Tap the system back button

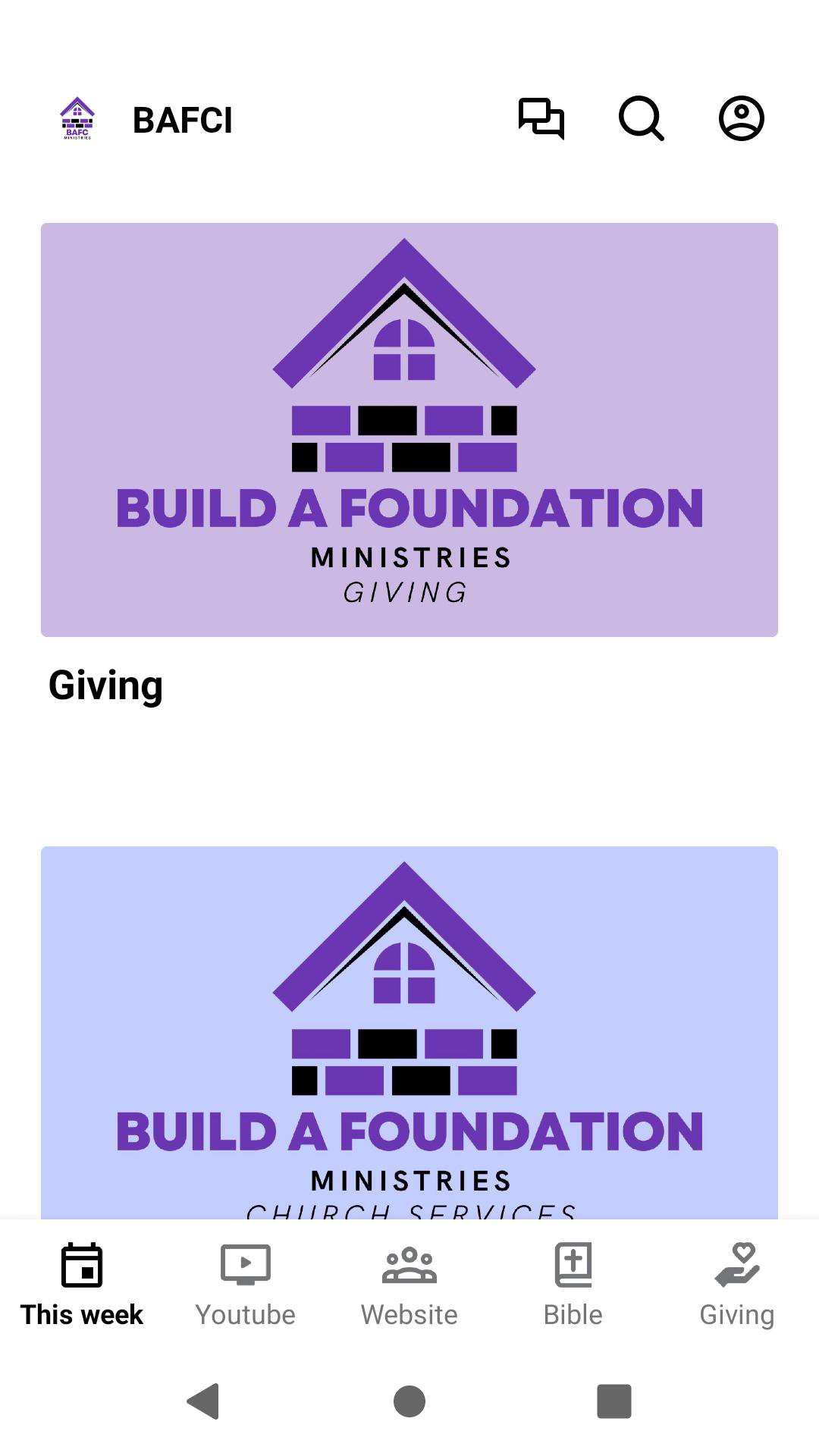203,1401
